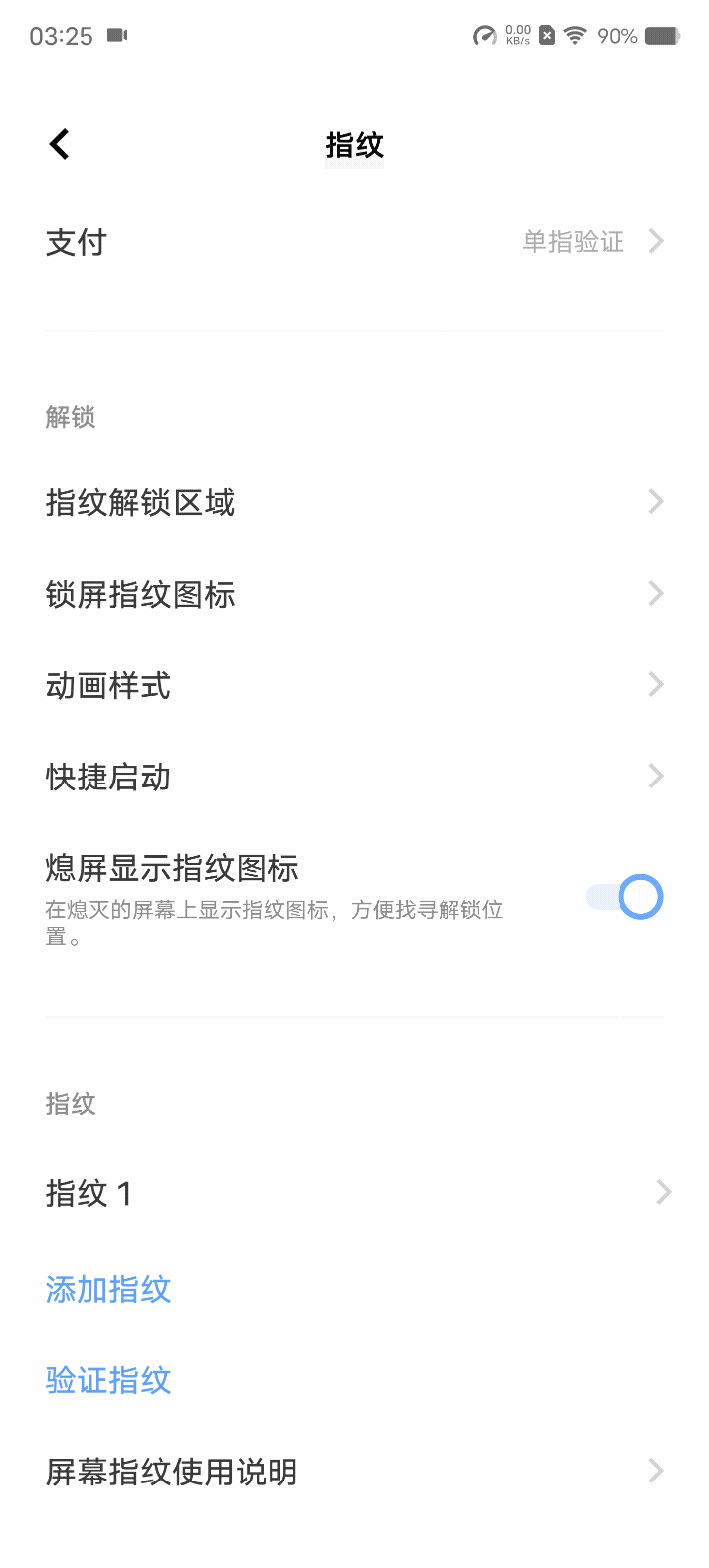Open 屏幕指纹使用说明 guide
The height and width of the screenshot is (1568, 709).
pyautogui.click(x=354, y=1472)
